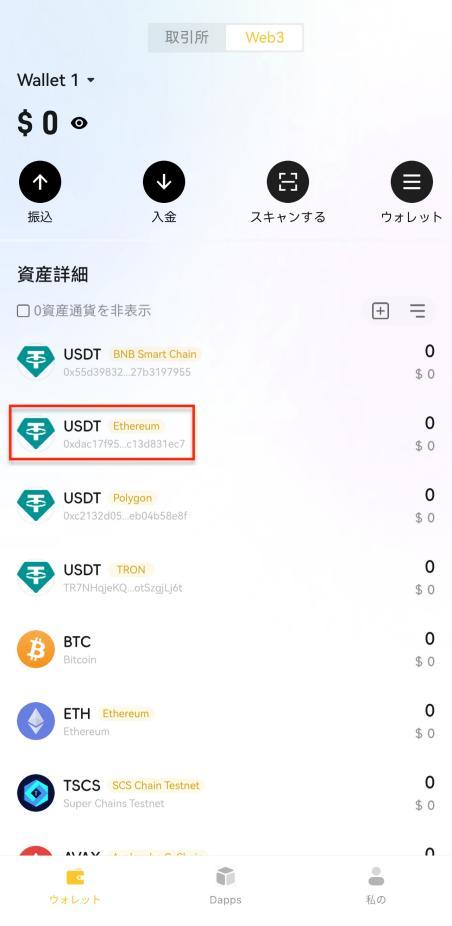
Task: Open USDT on TRON
Action: [226, 578]
